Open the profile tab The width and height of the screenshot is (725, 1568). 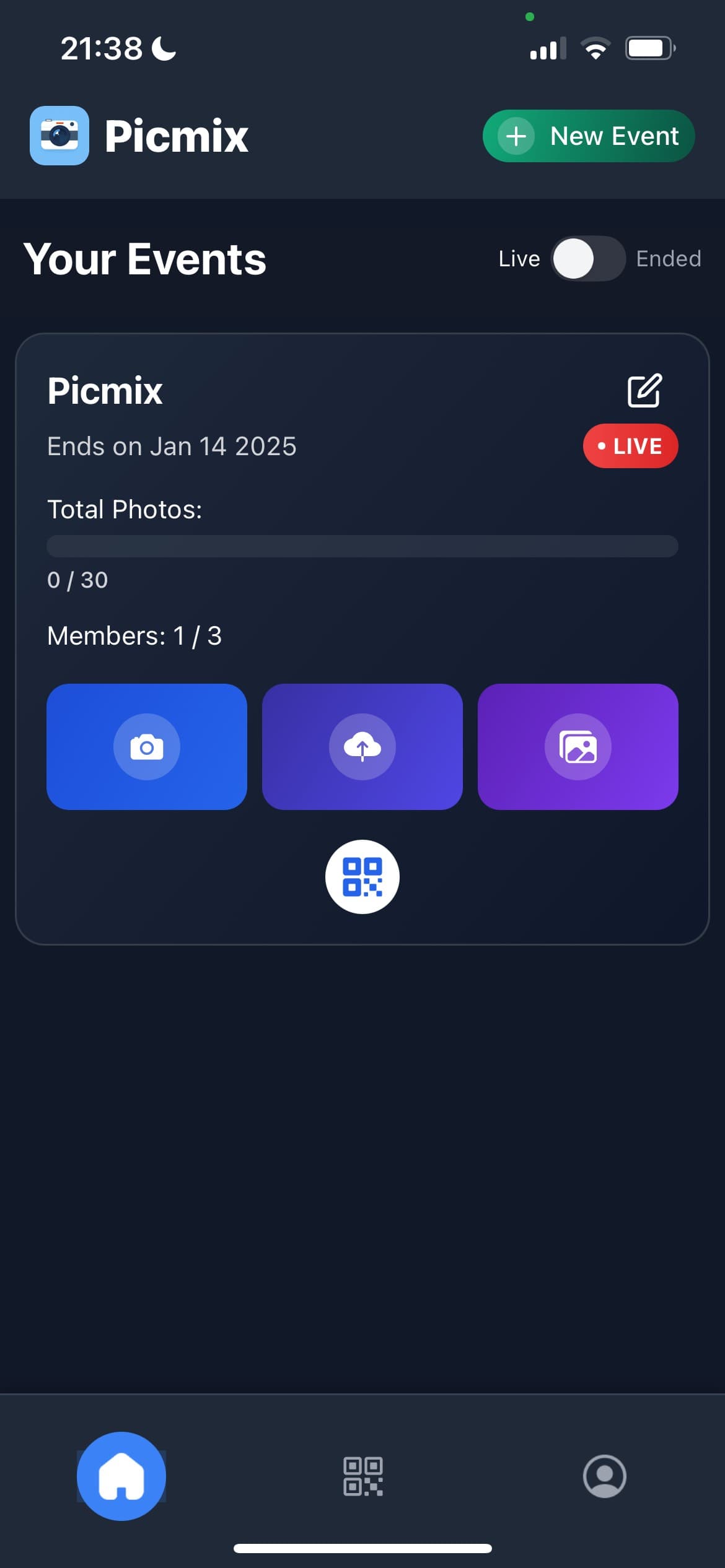tap(604, 1476)
